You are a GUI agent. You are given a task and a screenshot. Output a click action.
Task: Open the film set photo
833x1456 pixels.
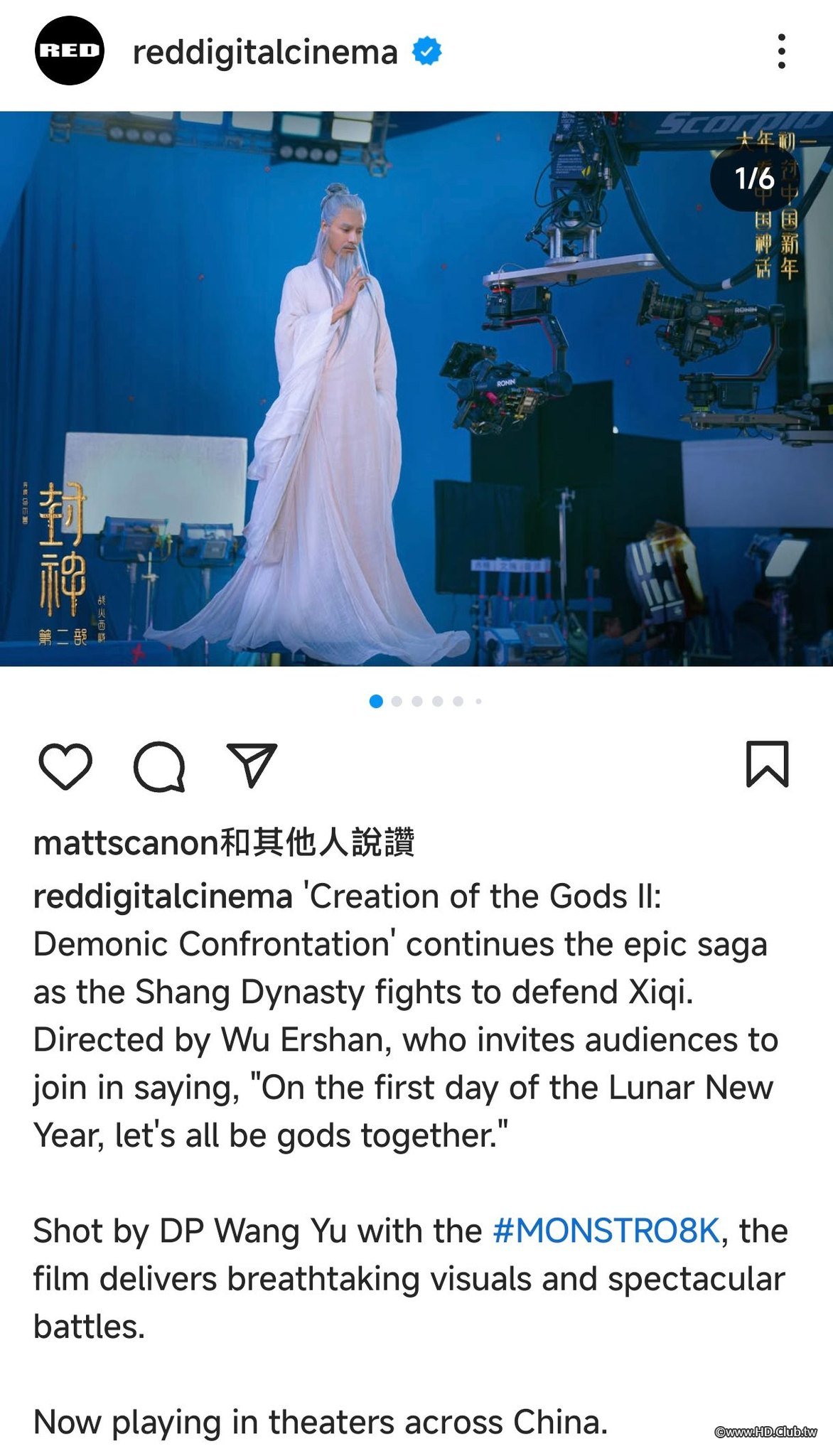click(x=416, y=388)
